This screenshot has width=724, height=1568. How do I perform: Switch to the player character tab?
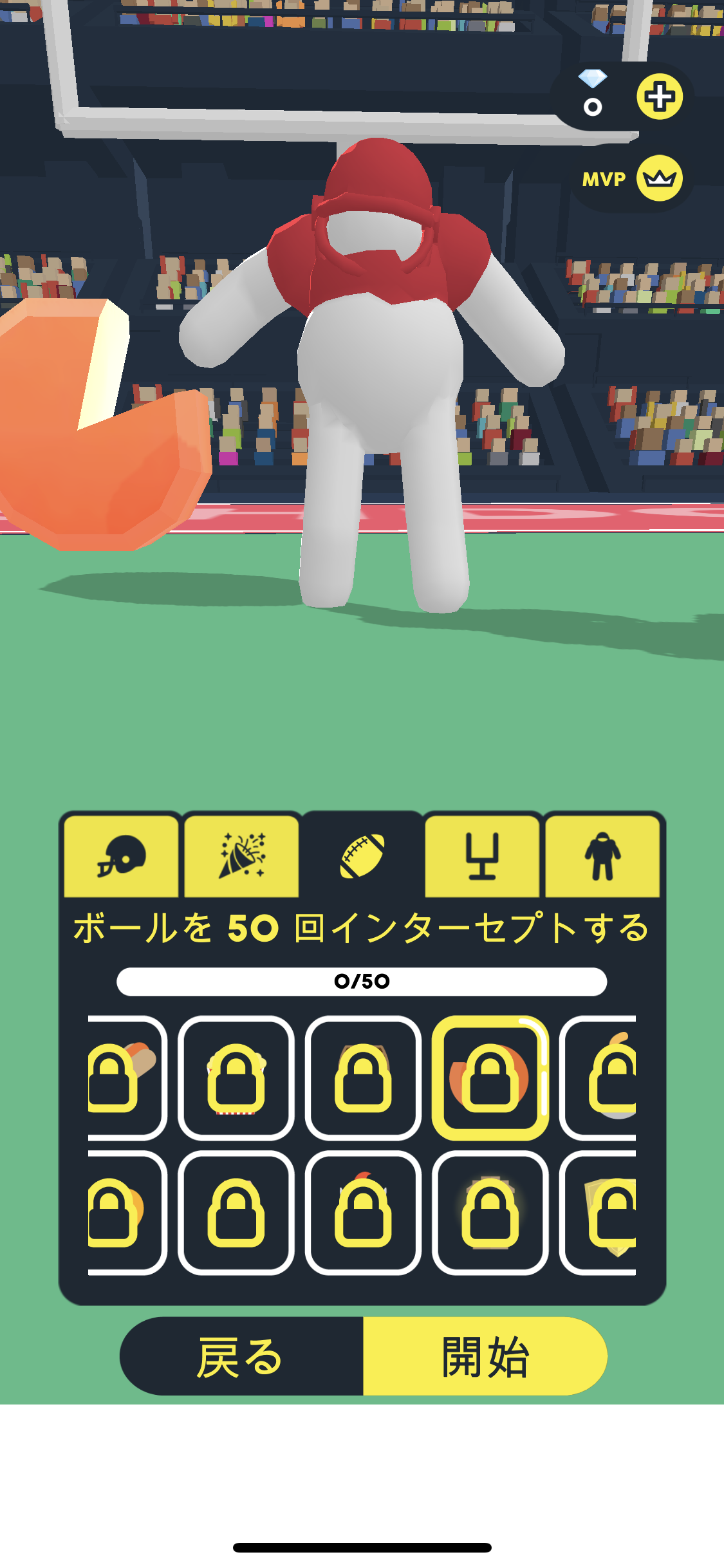(x=602, y=857)
